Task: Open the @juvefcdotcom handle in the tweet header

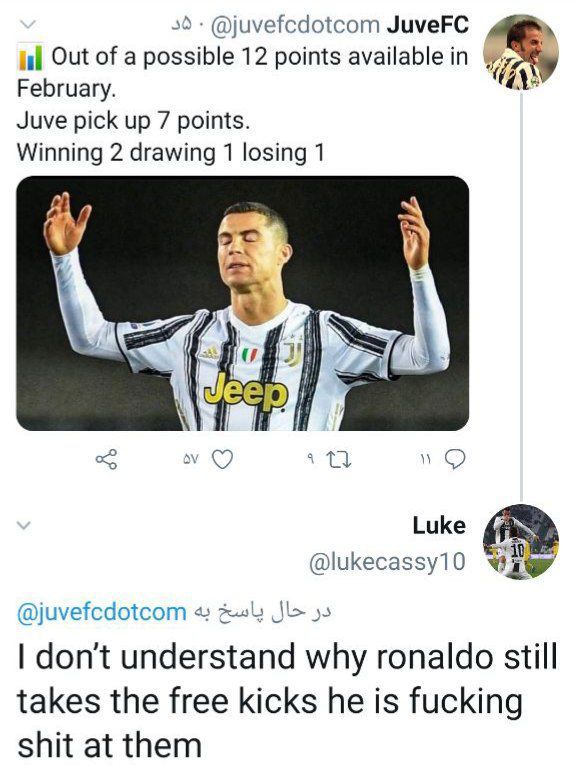Action: 295,25
